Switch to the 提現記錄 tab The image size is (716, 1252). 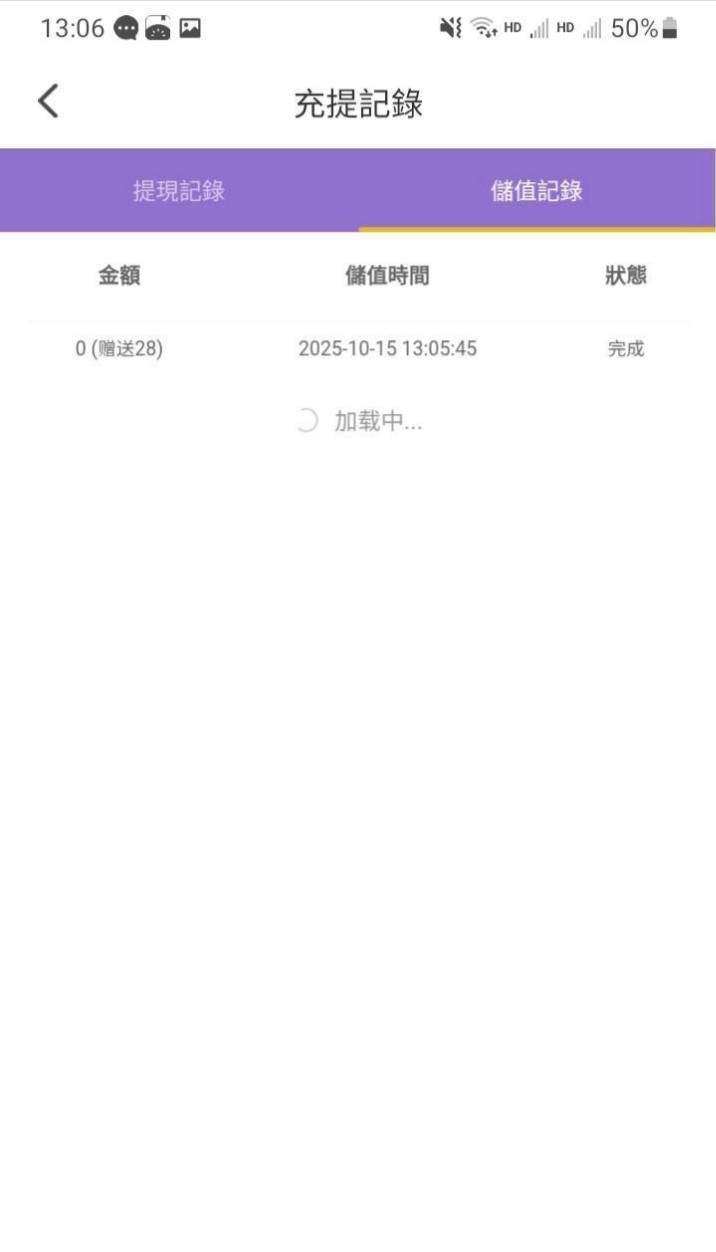click(179, 191)
